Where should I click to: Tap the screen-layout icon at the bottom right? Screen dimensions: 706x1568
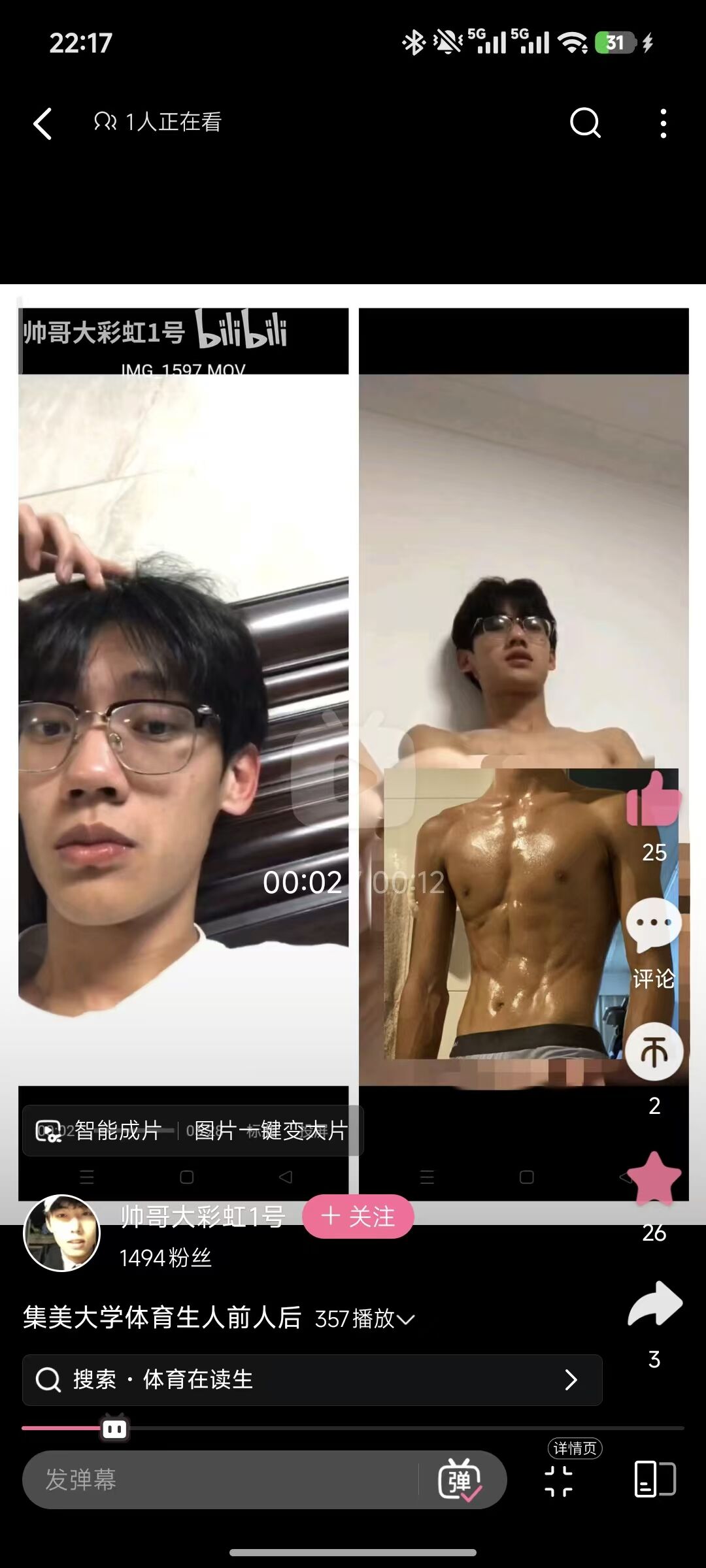(655, 1479)
